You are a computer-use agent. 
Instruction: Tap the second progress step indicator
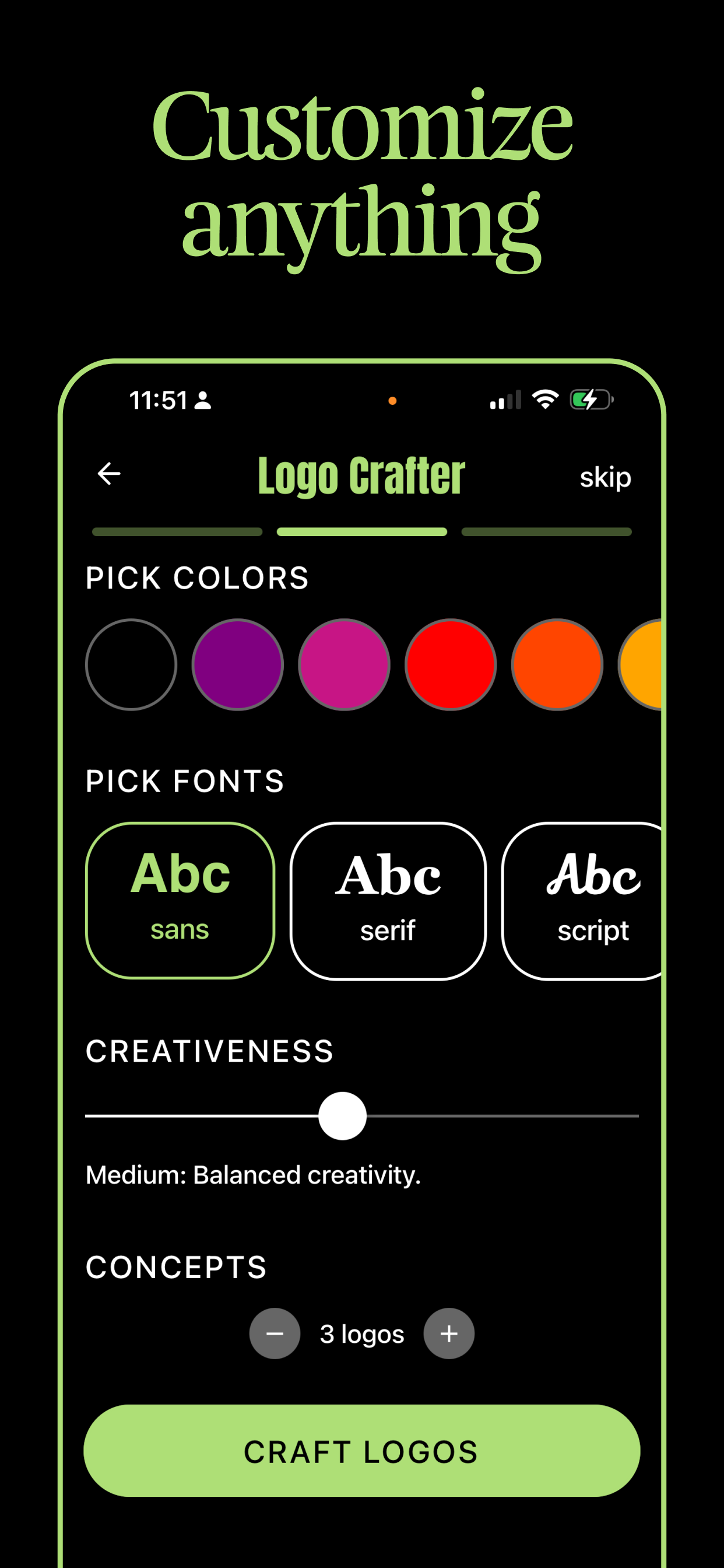click(362, 531)
